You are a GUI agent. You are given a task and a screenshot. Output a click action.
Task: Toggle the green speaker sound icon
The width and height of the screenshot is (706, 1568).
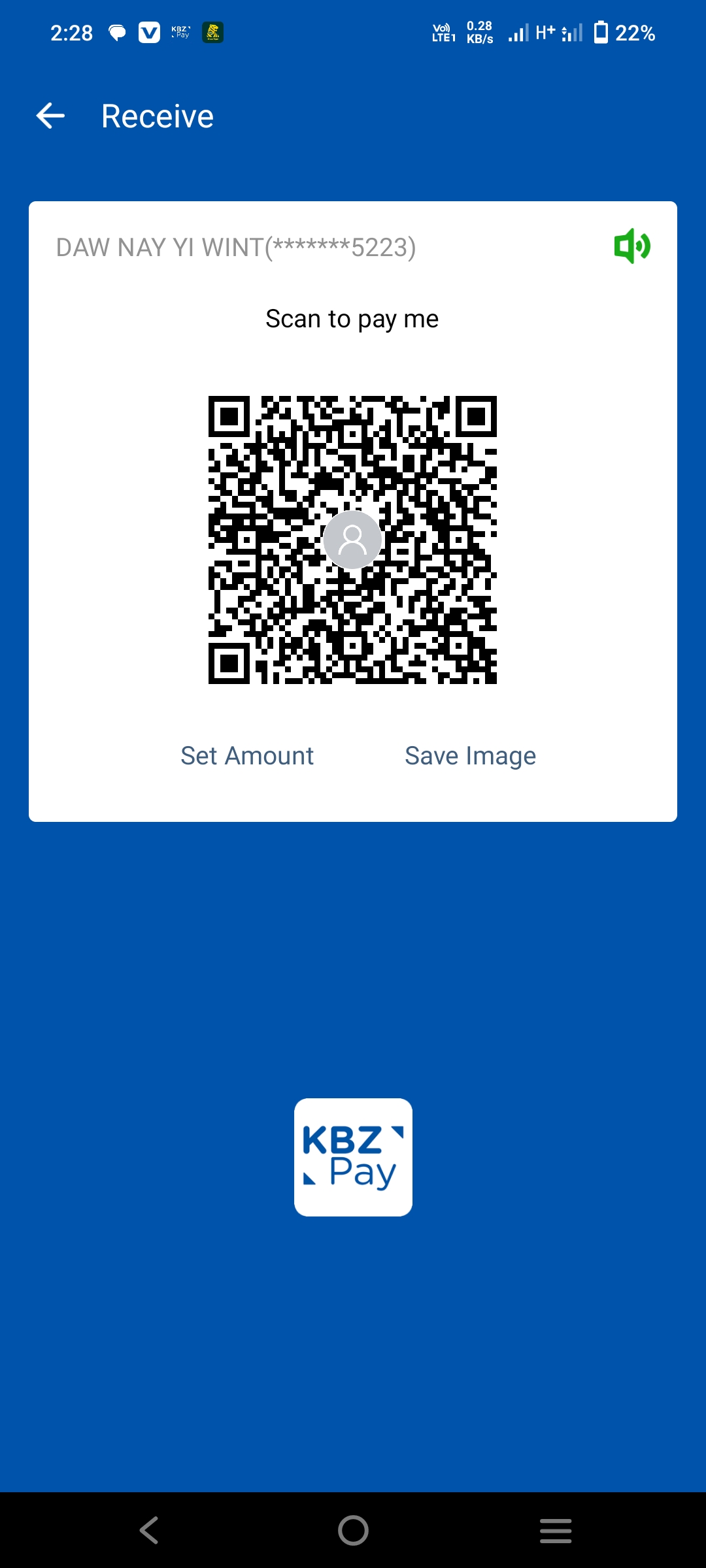click(x=631, y=246)
